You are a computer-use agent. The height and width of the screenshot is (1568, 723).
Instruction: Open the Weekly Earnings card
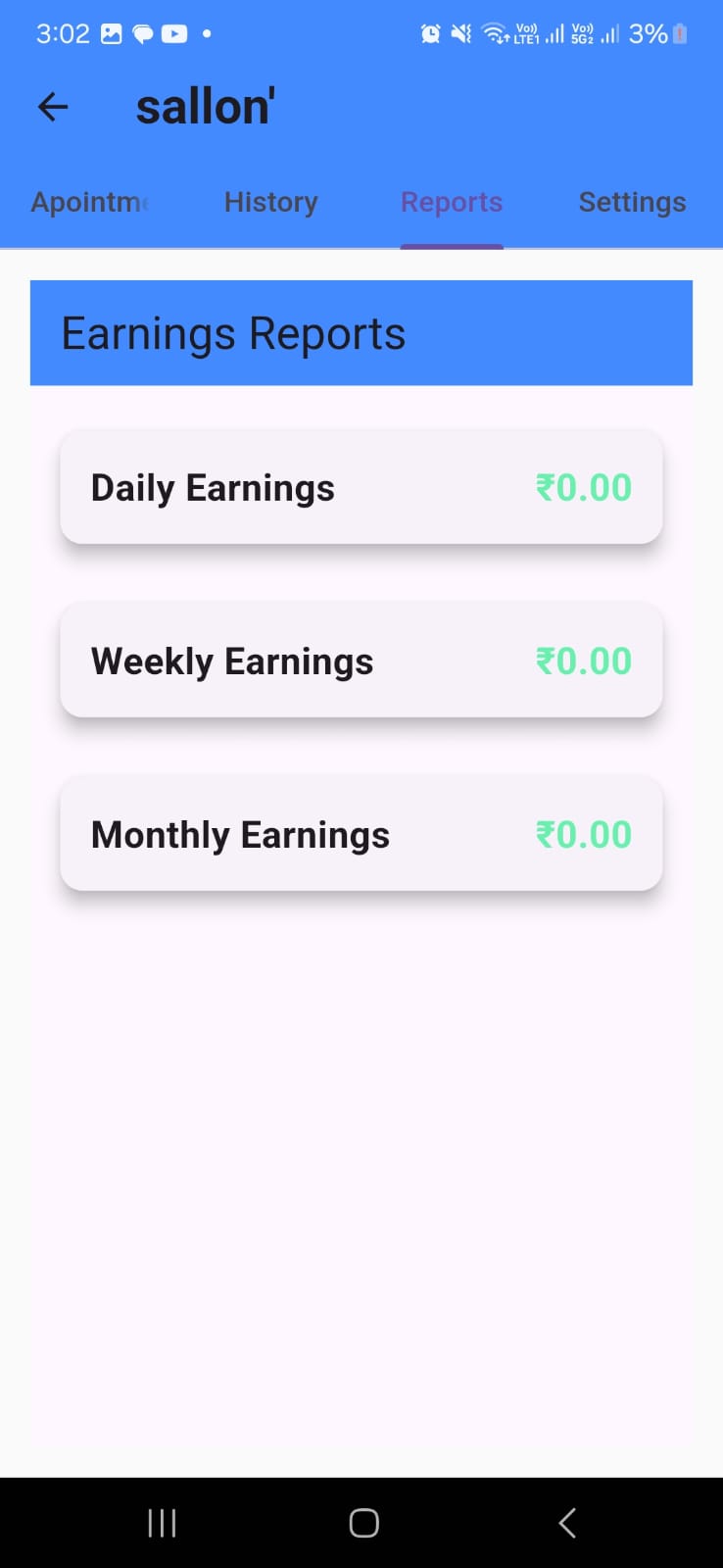click(361, 661)
